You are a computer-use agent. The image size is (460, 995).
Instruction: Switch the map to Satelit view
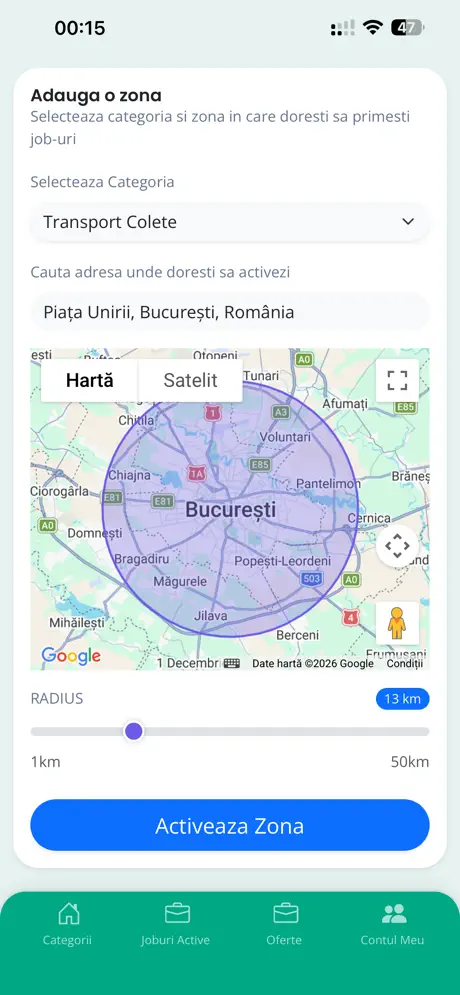point(190,380)
